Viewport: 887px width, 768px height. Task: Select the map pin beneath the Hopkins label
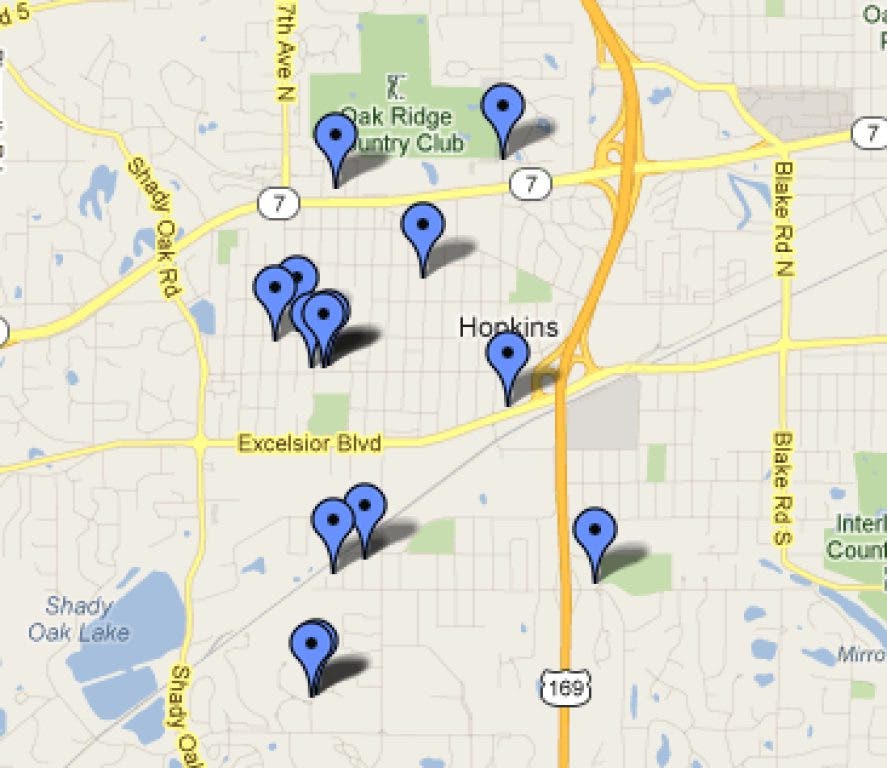[x=507, y=358]
